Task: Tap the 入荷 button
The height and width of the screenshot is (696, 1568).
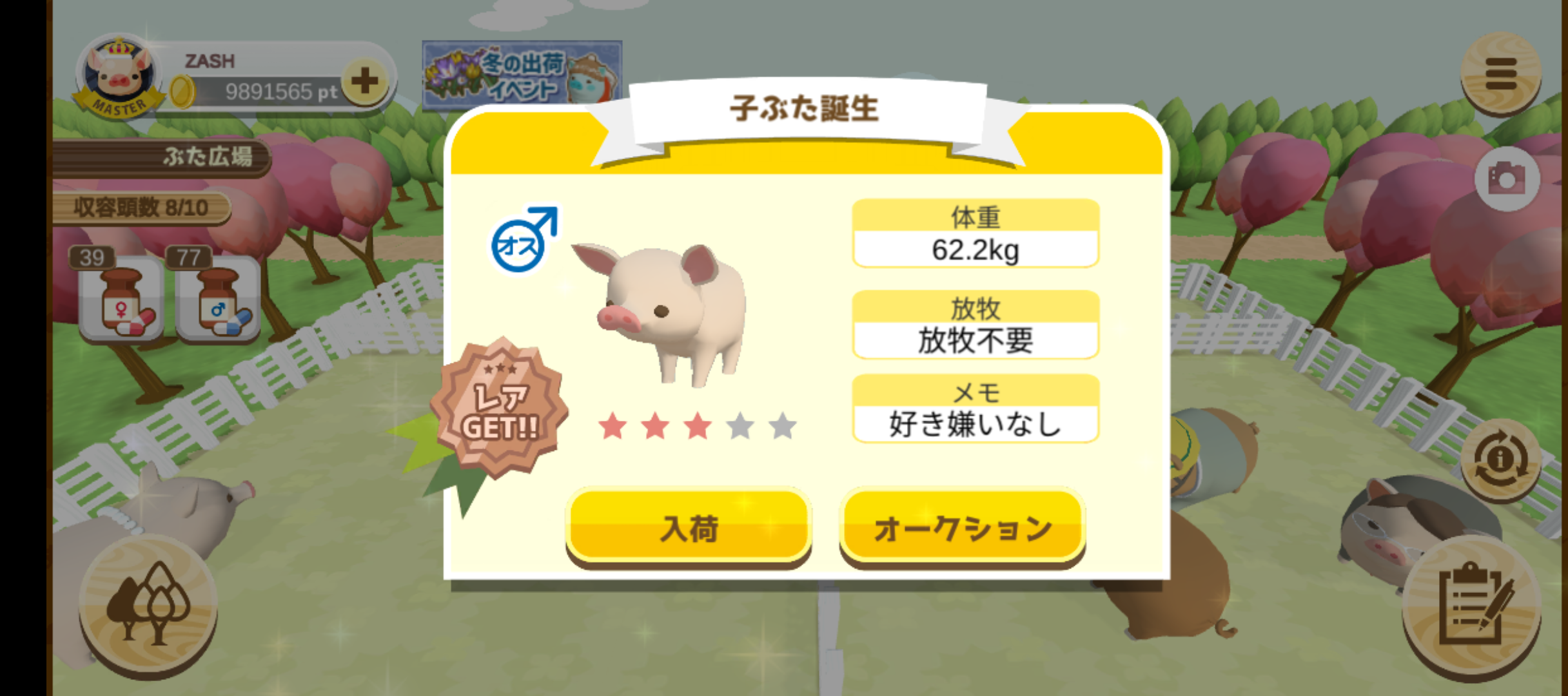Action: point(688,528)
